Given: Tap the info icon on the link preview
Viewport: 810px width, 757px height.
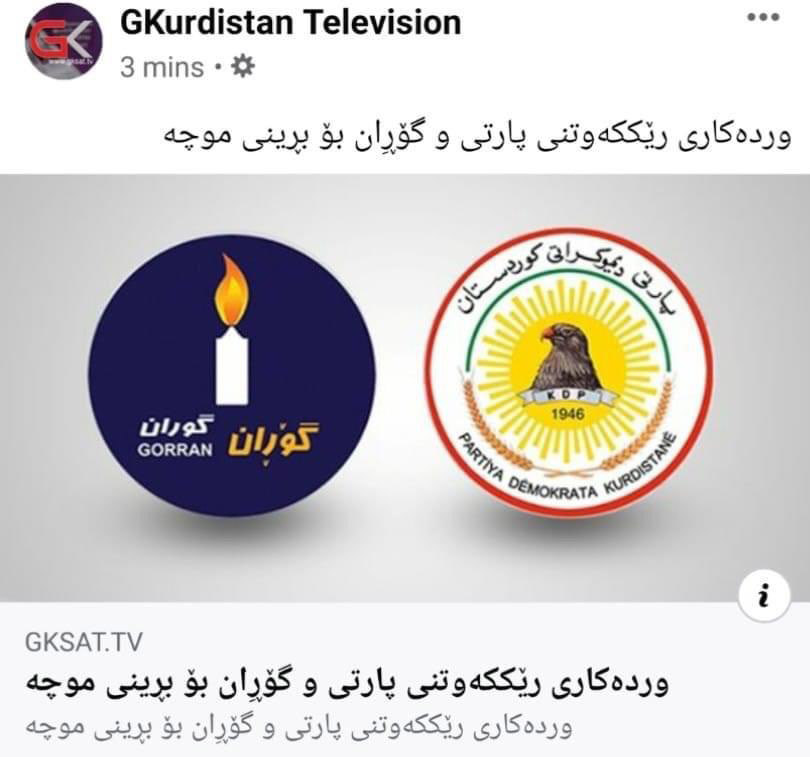Looking at the screenshot, I should [x=764, y=599].
